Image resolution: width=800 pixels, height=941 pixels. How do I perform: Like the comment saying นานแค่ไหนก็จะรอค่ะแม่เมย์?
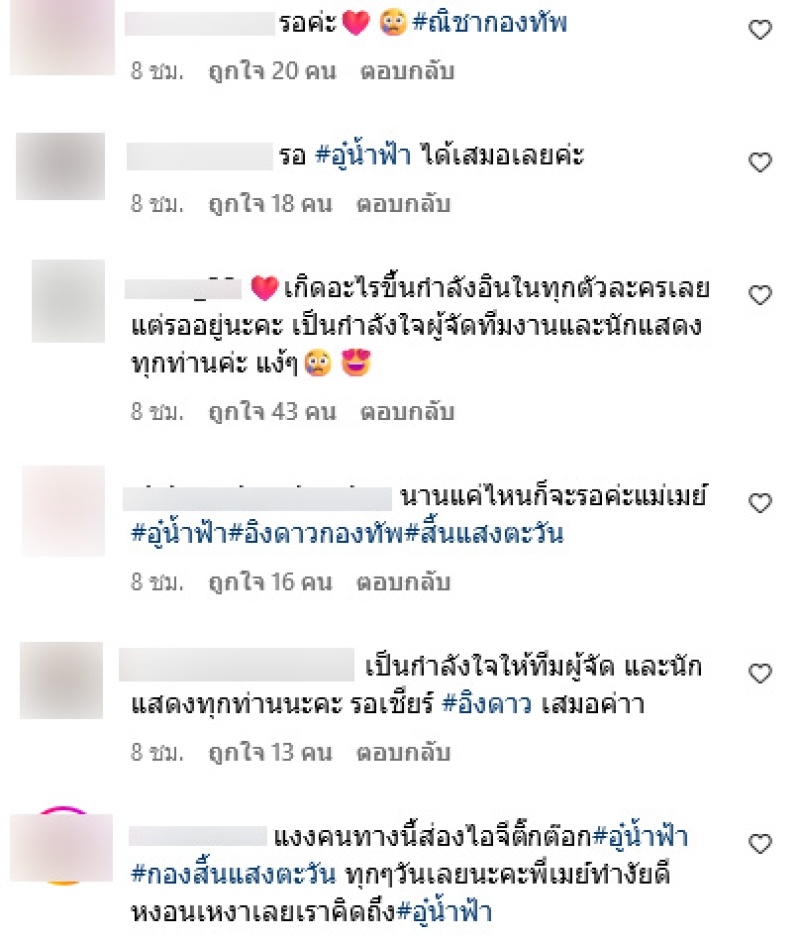click(x=761, y=503)
